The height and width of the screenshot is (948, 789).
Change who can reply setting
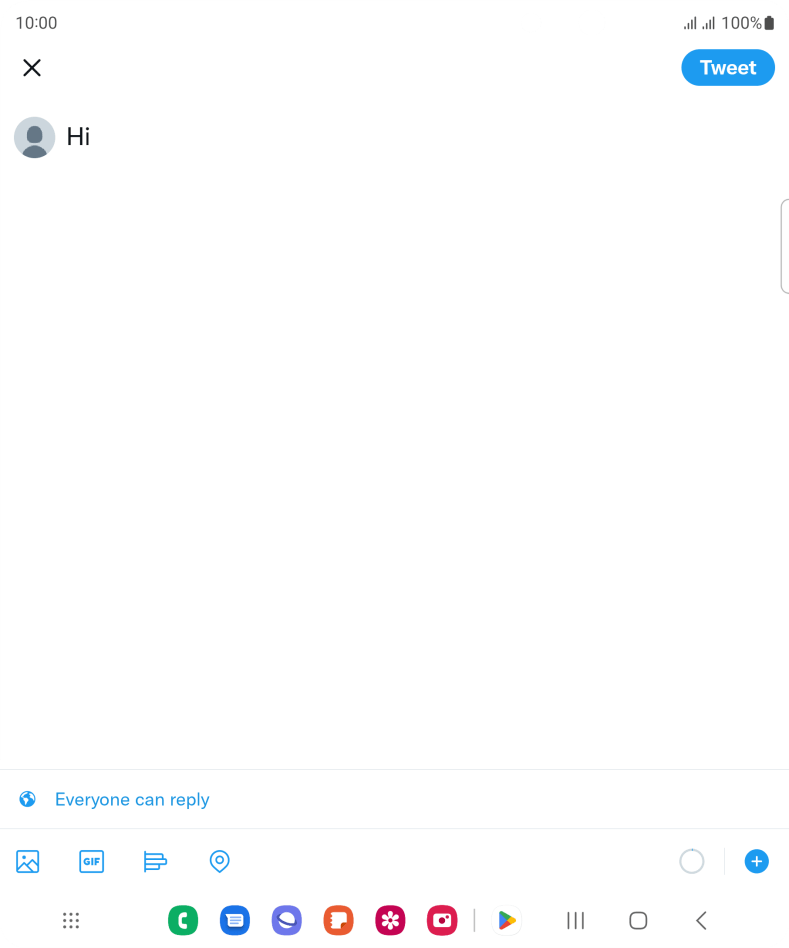pos(131,799)
